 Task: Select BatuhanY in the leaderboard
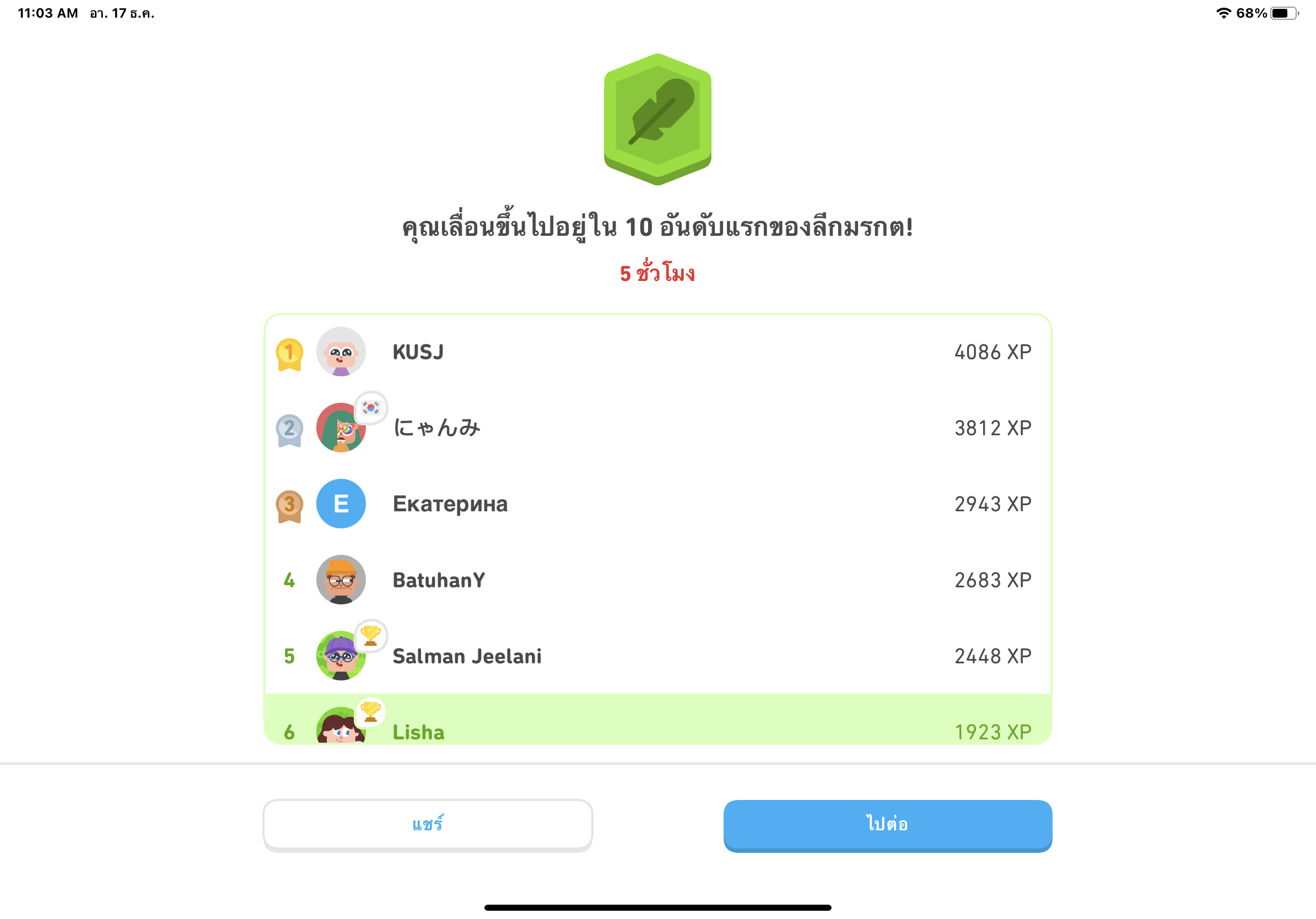[657, 580]
